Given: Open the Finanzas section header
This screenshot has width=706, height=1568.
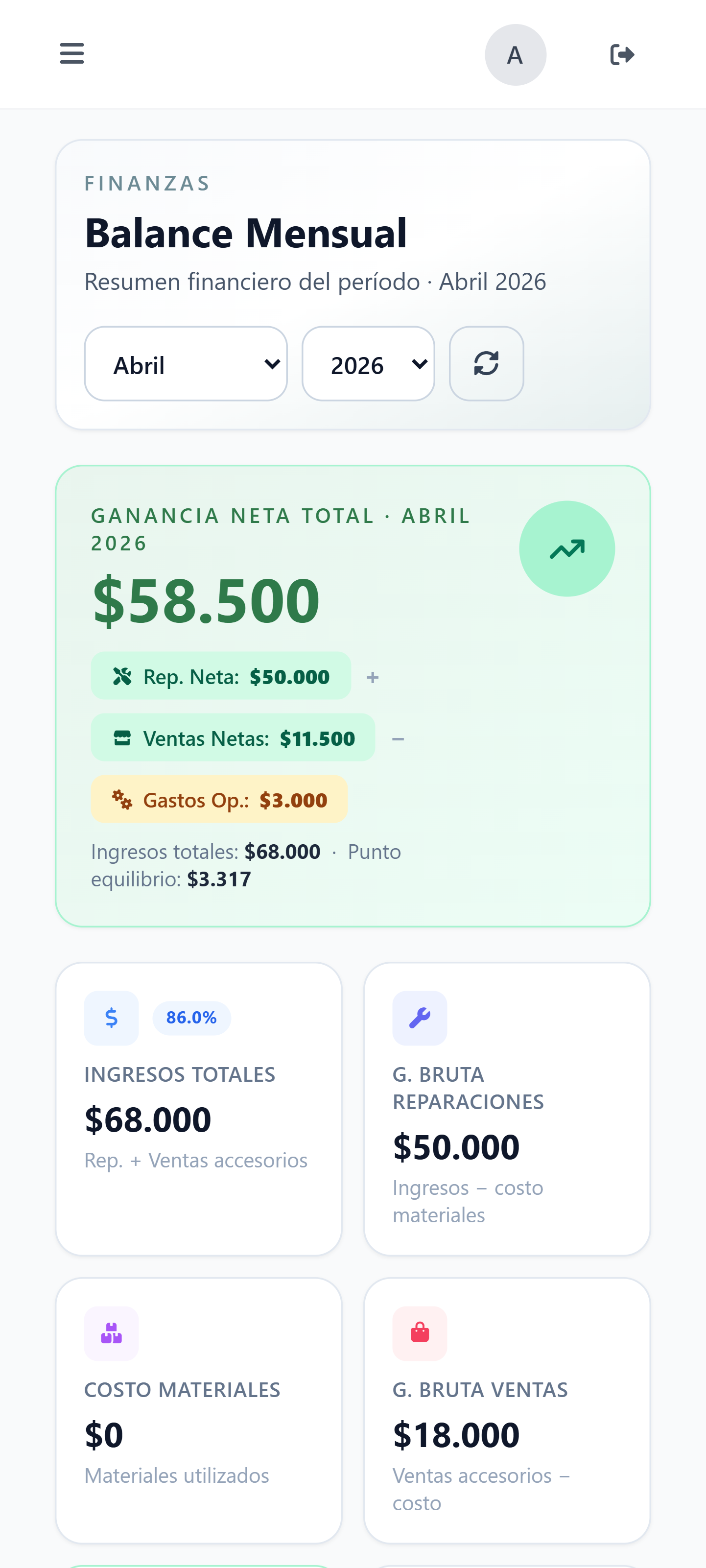Looking at the screenshot, I should [x=147, y=183].
